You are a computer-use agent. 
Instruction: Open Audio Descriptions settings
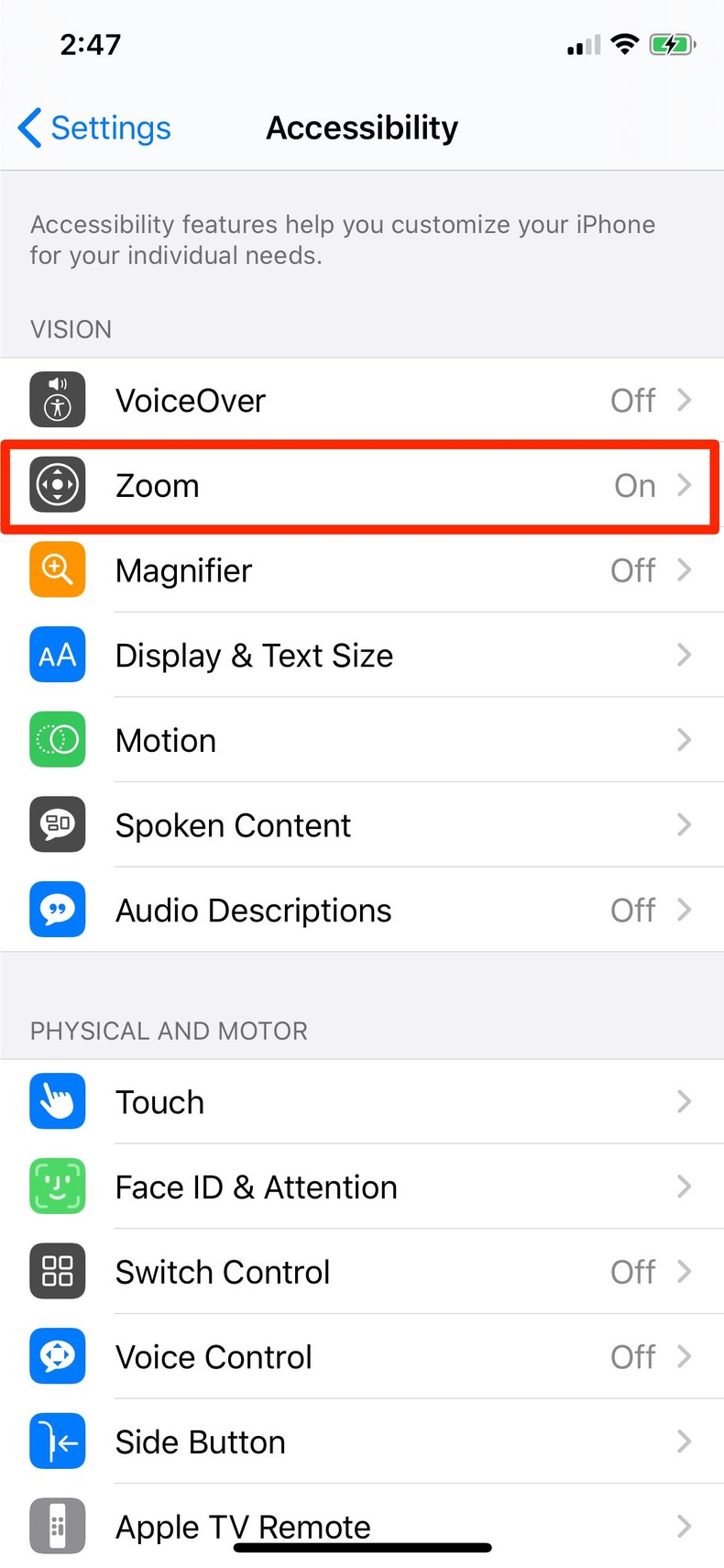pos(361,911)
